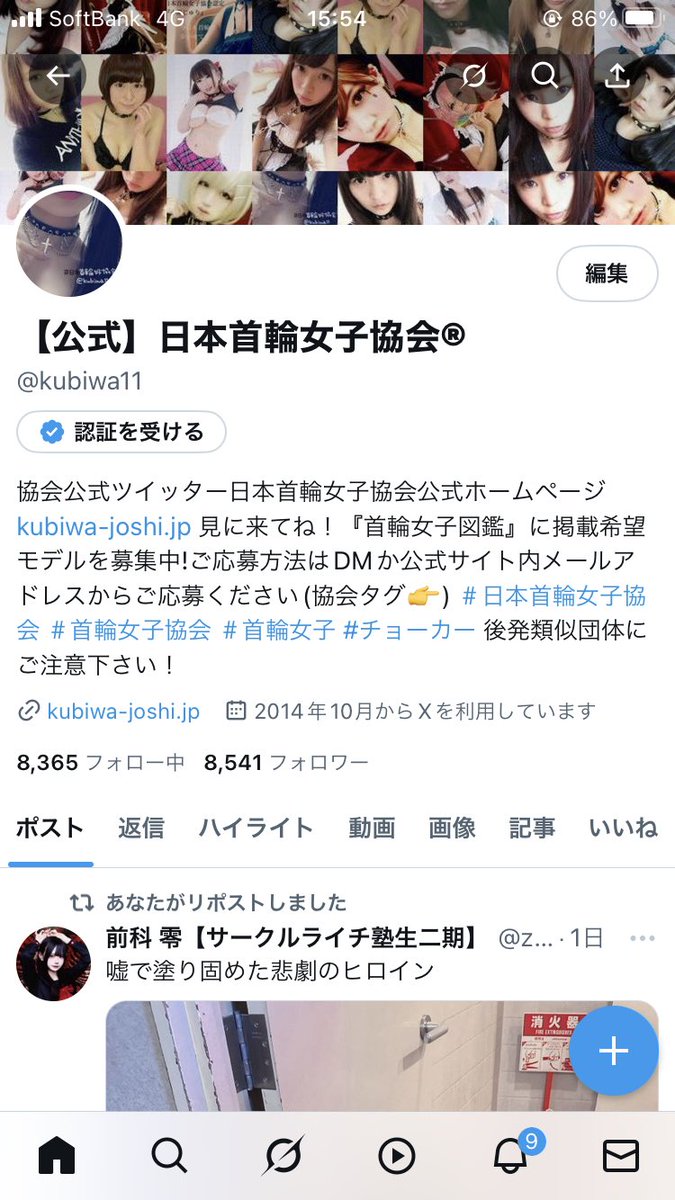Image resolution: width=675 pixels, height=1200 pixels.
Task: Search this profile's posts
Action: click(x=545, y=75)
